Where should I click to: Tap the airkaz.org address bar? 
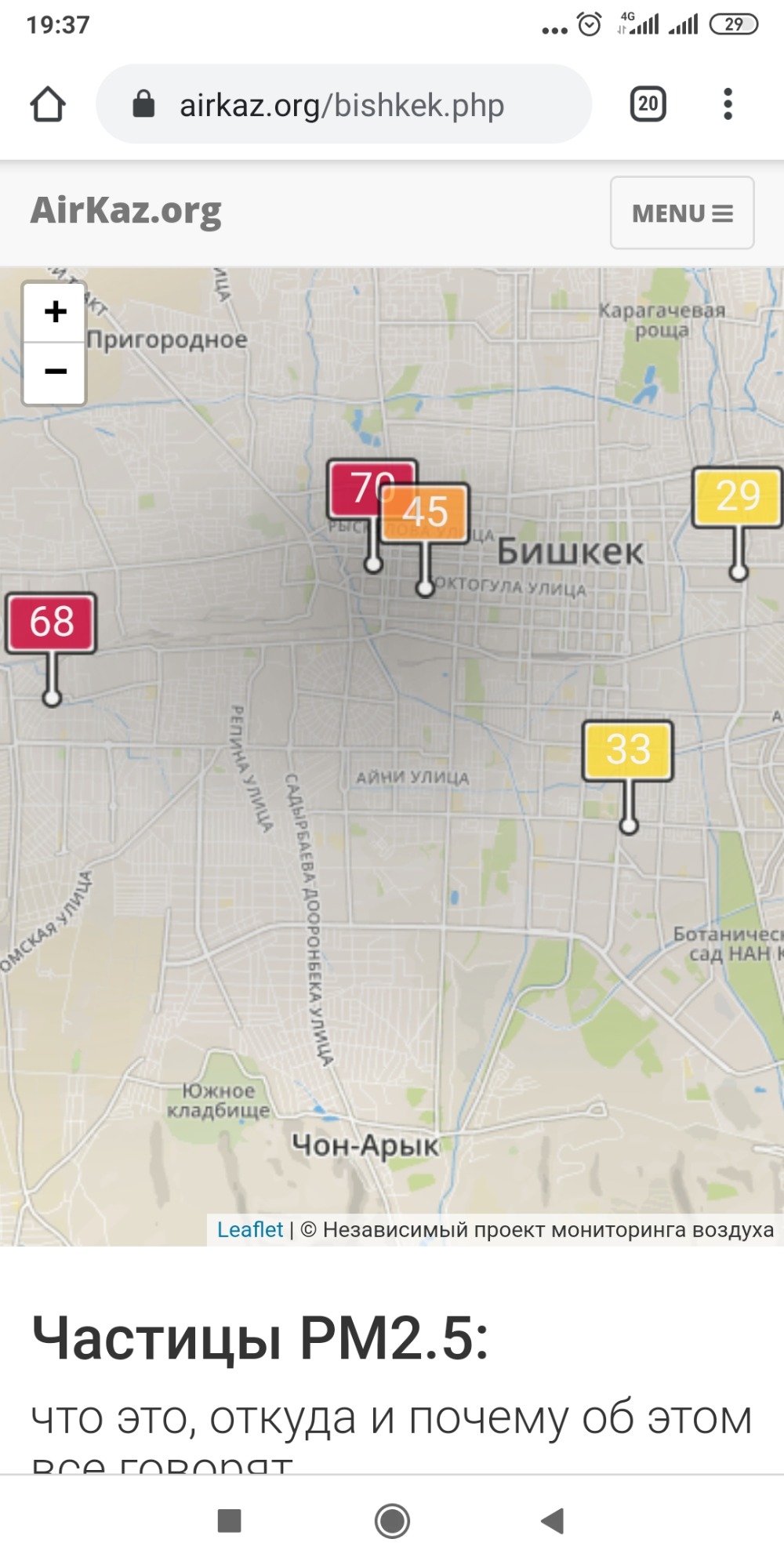coord(343,105)
